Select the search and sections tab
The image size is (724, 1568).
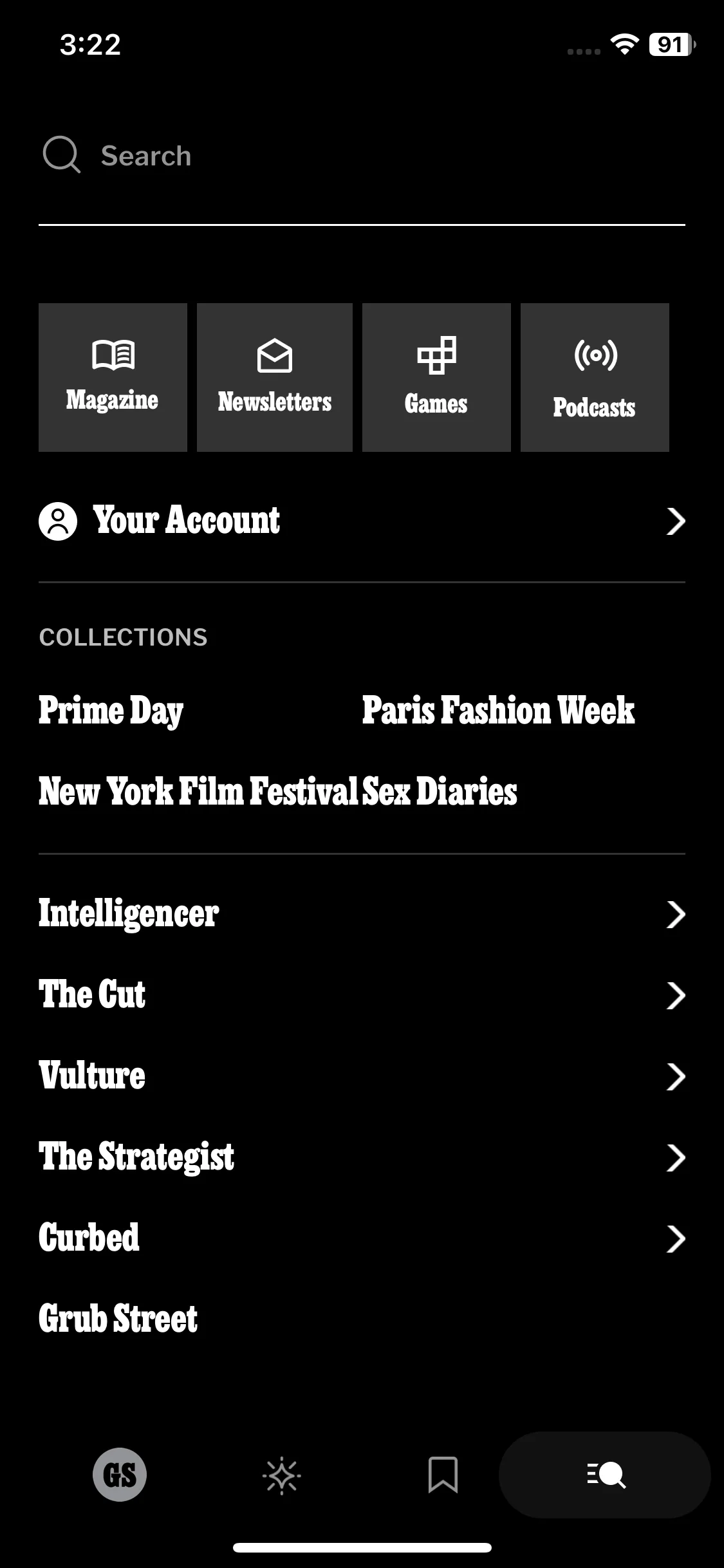tap(605, 1475)
